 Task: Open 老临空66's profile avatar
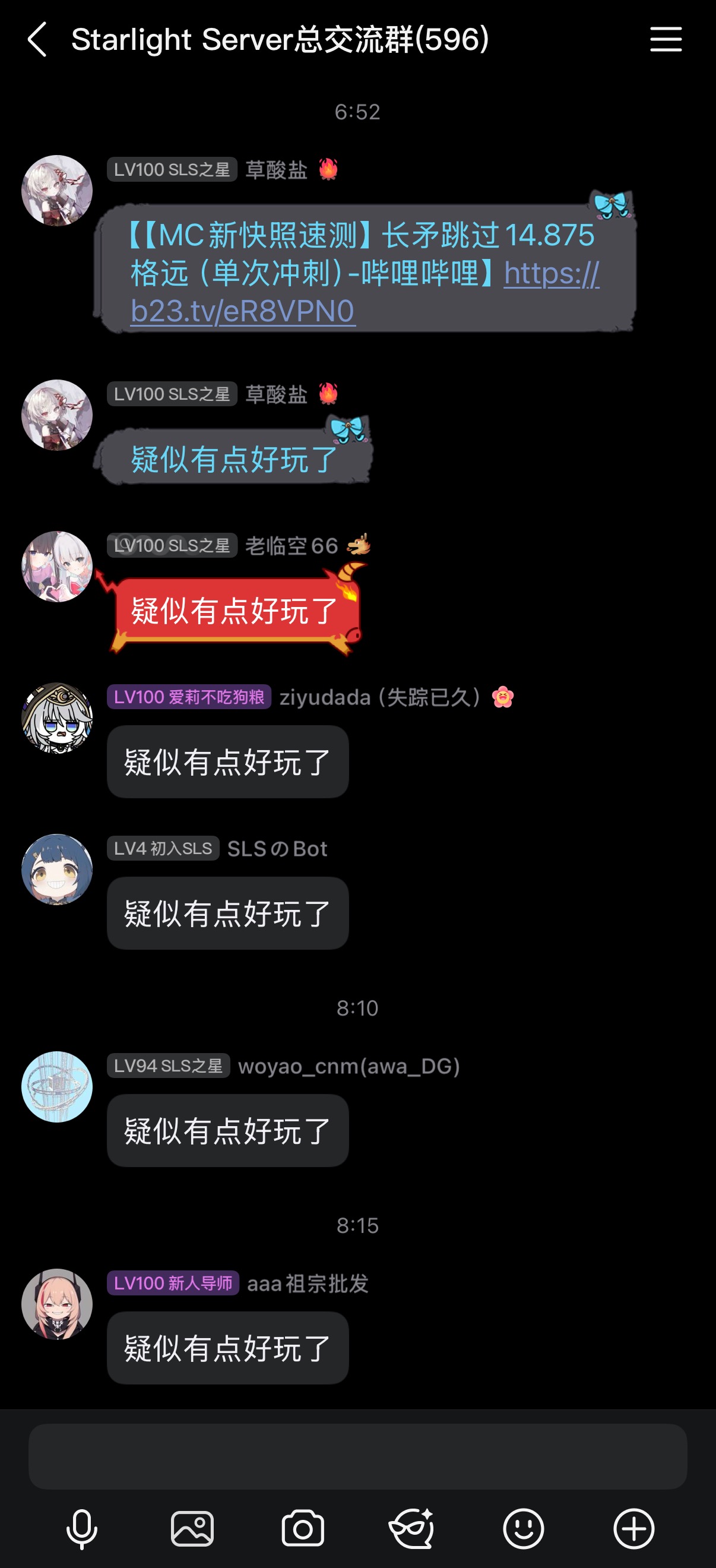click(57, 567)
